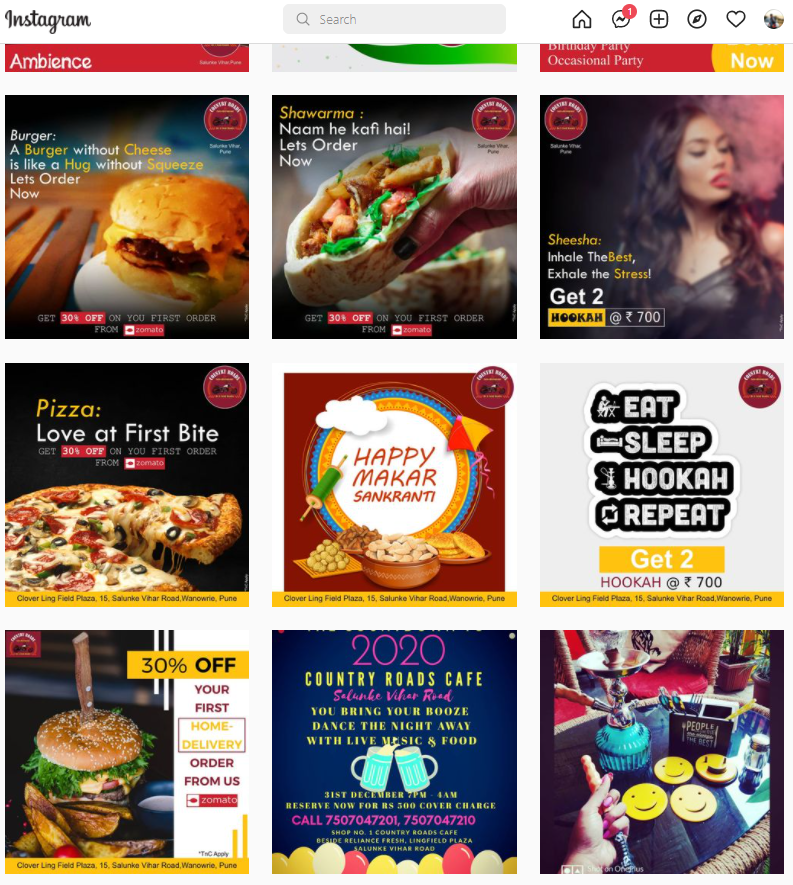
Task: Open the hookah table photo post
Action: (x=662, y=752)
